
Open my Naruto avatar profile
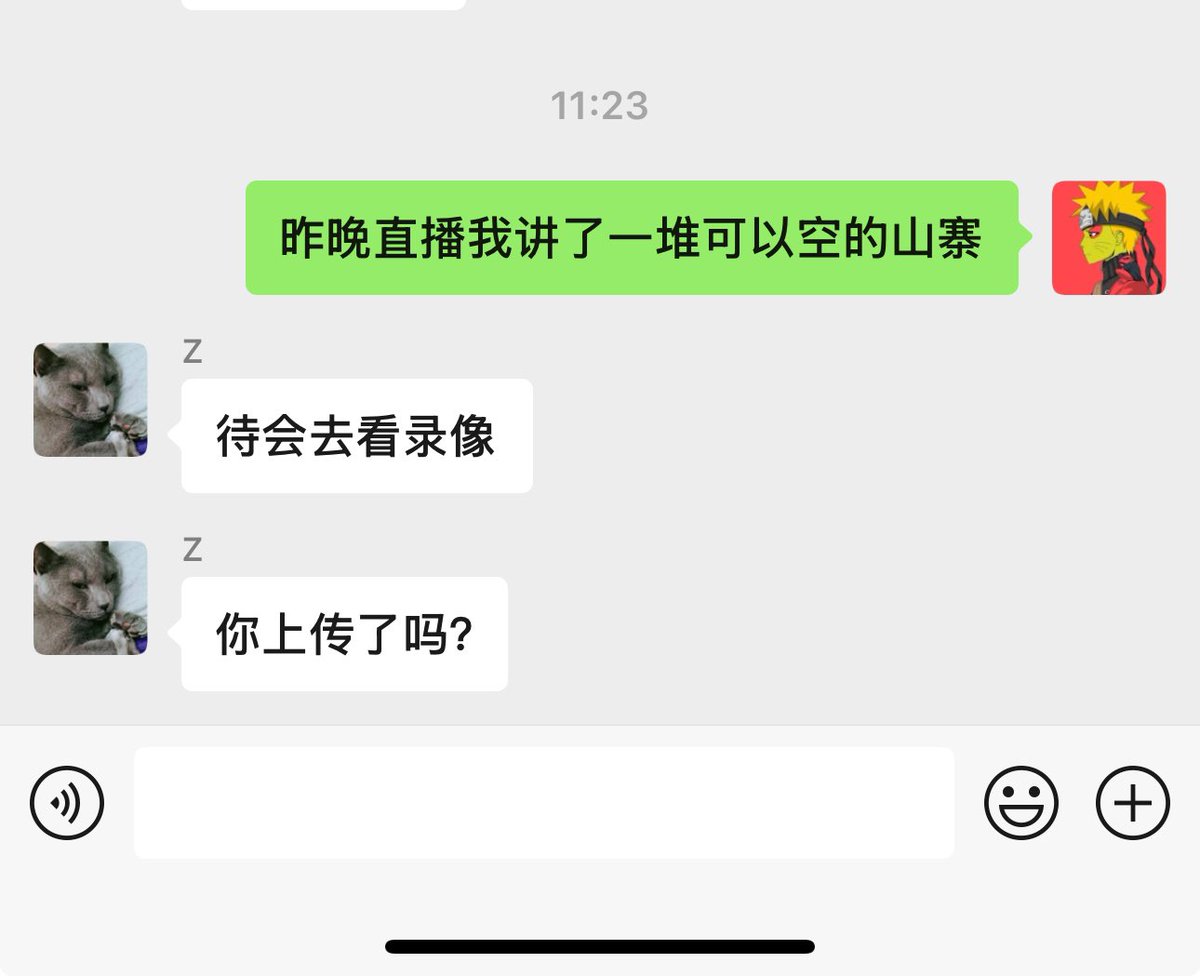[1109, 238]
